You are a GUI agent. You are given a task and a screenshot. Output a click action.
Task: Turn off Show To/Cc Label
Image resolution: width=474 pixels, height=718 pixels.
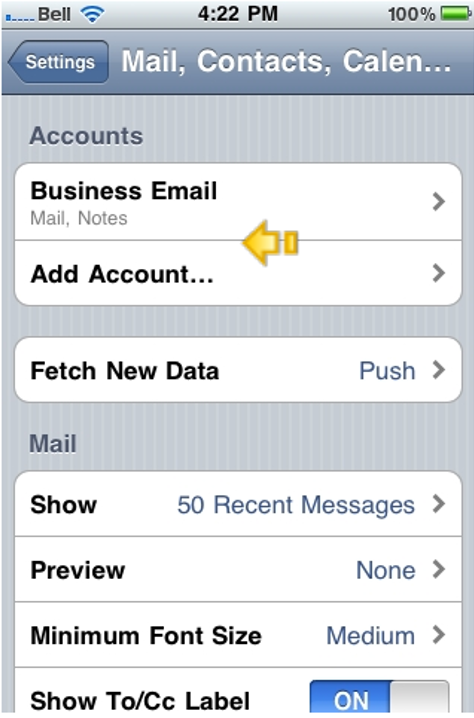pos(379,698)
